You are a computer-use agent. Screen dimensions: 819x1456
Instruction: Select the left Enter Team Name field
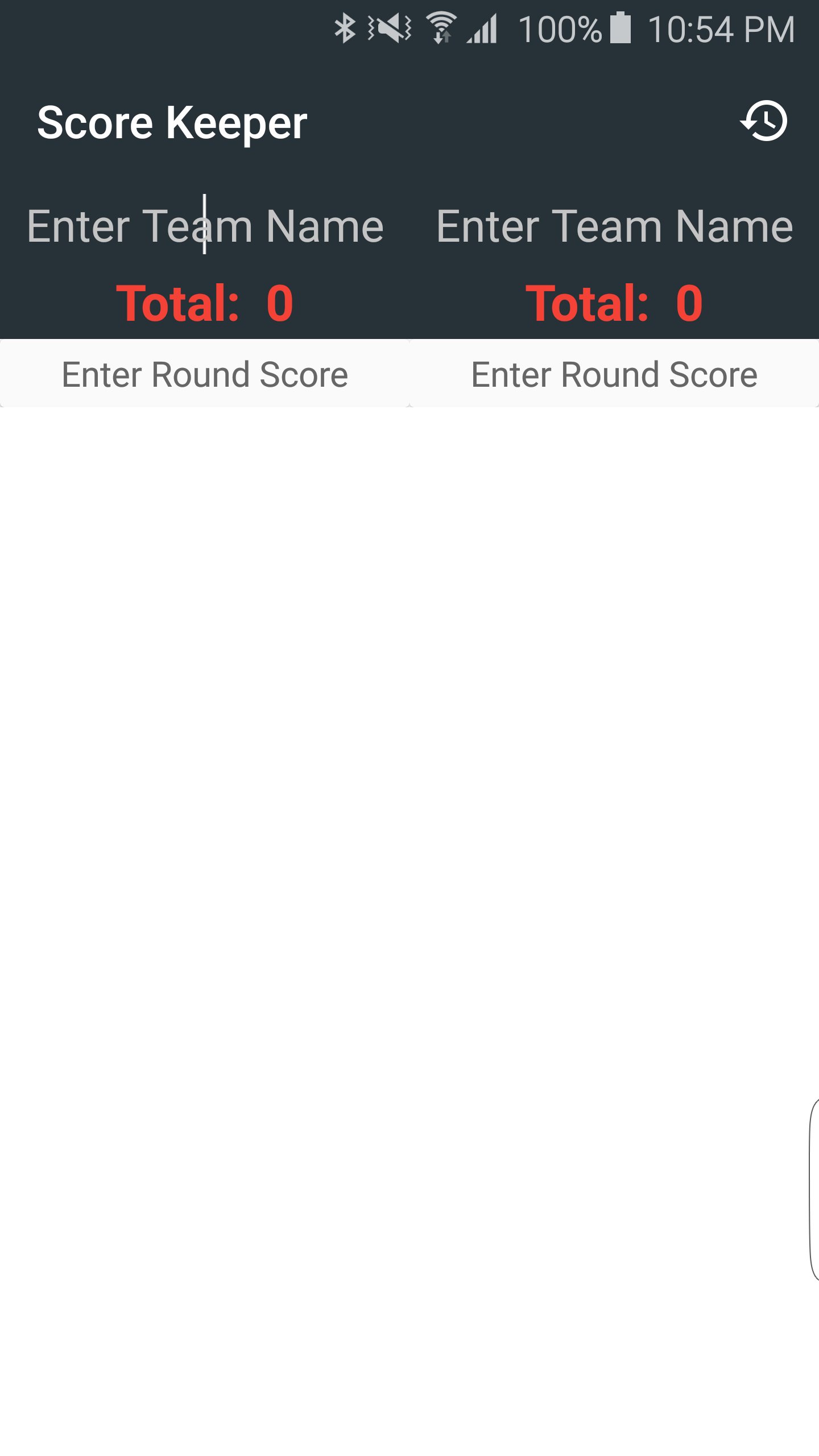tap(206, 226)
